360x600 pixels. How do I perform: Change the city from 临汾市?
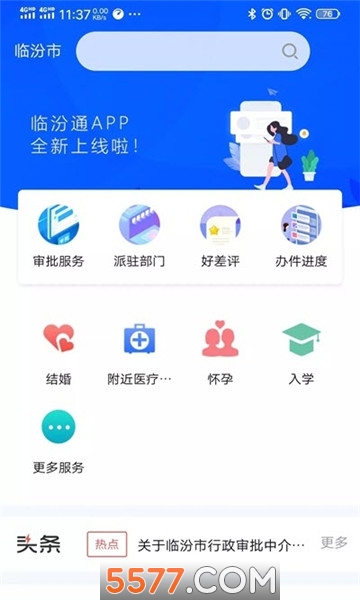pos(38,51)
